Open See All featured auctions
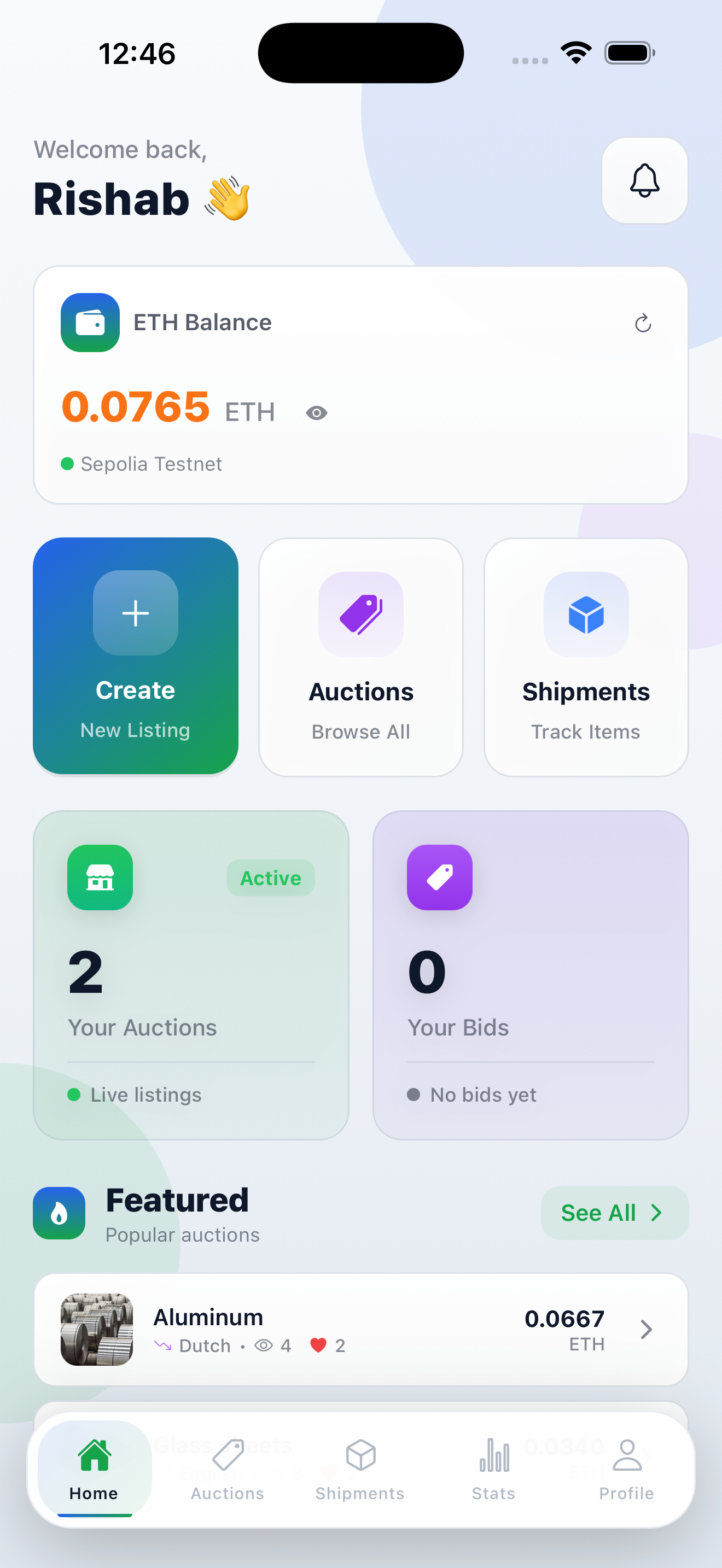Screen dimensions: 722x1568 [614, 1212]
